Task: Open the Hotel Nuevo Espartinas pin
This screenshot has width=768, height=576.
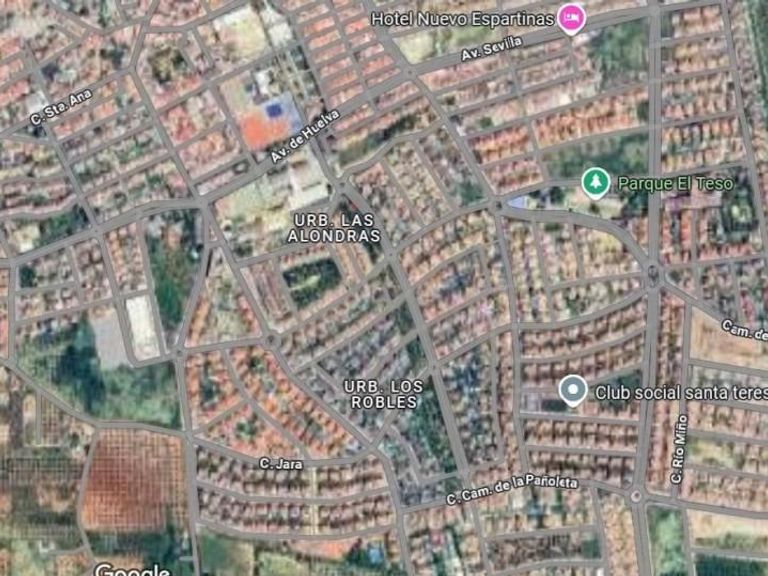Action: [571, 18]
